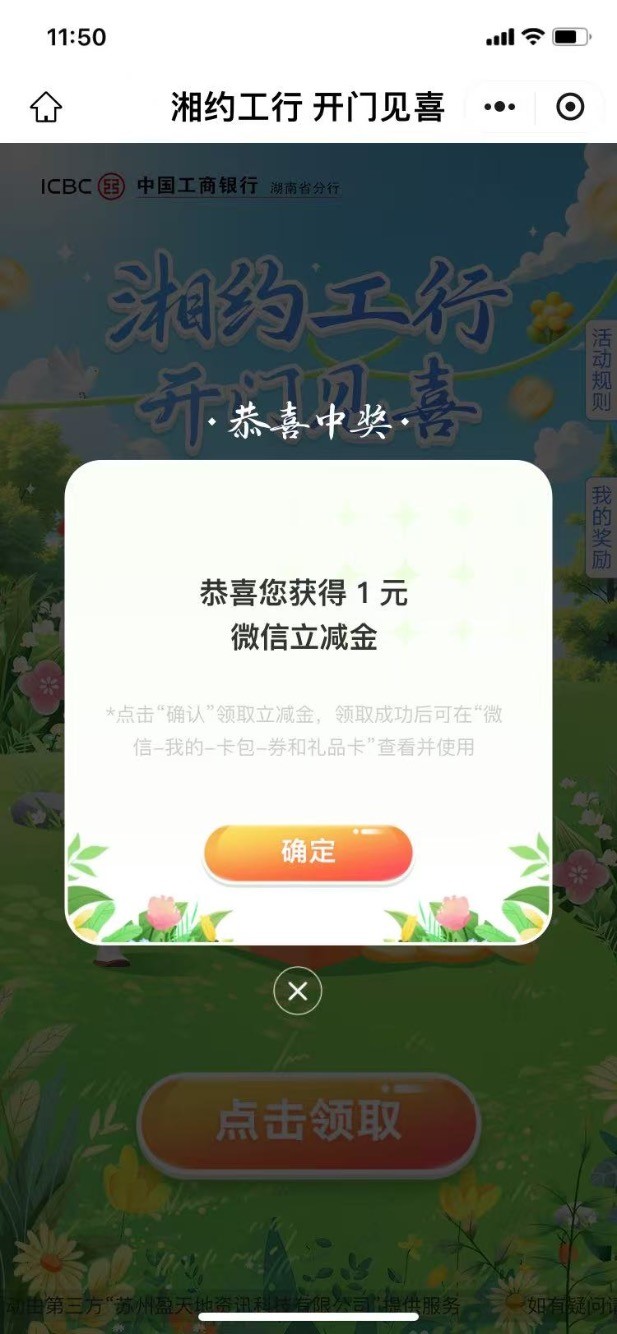Open 活动规则 side tab
This screenshot has height=1334, width=617.
(600, 370)
